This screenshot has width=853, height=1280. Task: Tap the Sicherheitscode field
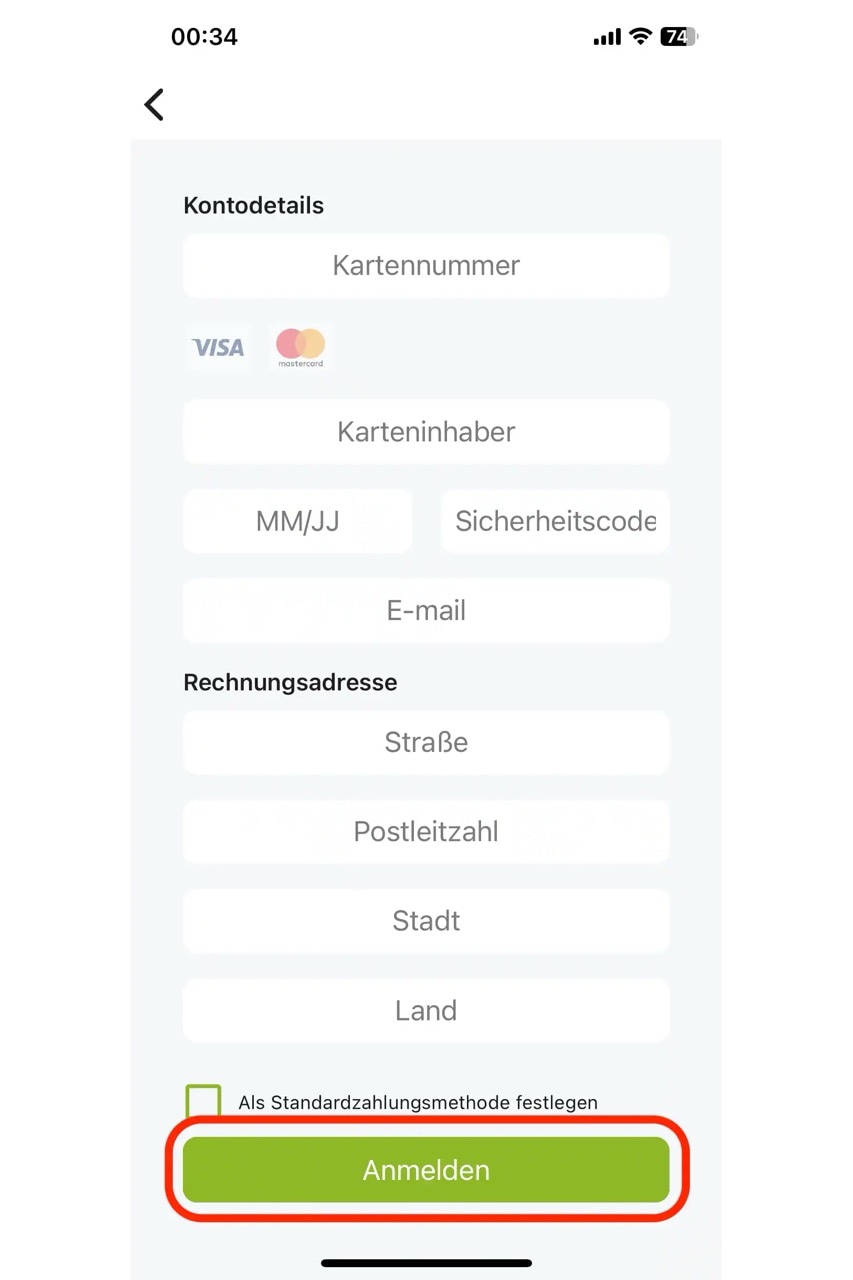(x=555, y=521)
